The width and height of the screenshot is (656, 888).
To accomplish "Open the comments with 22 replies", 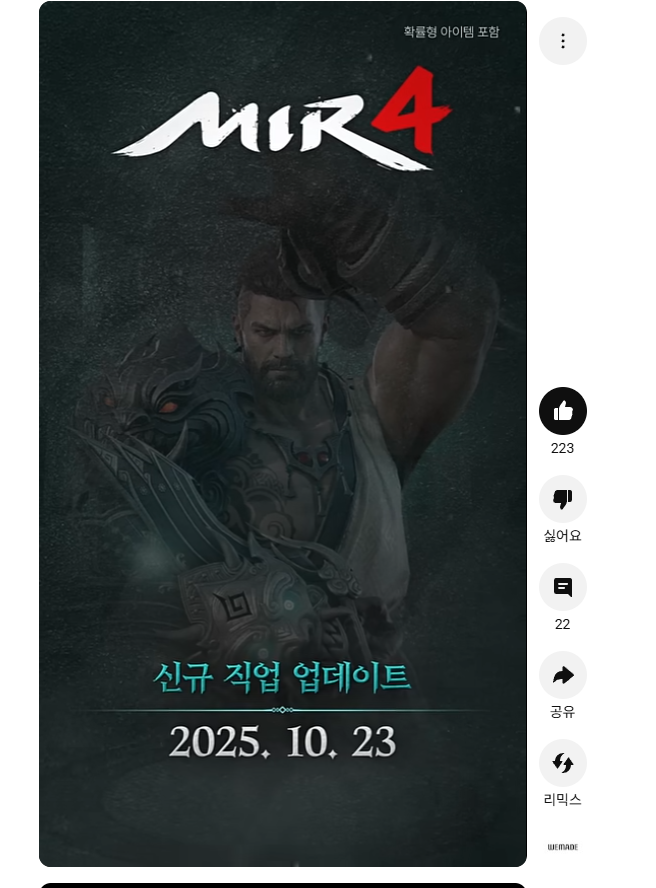I will click(562, 587).
